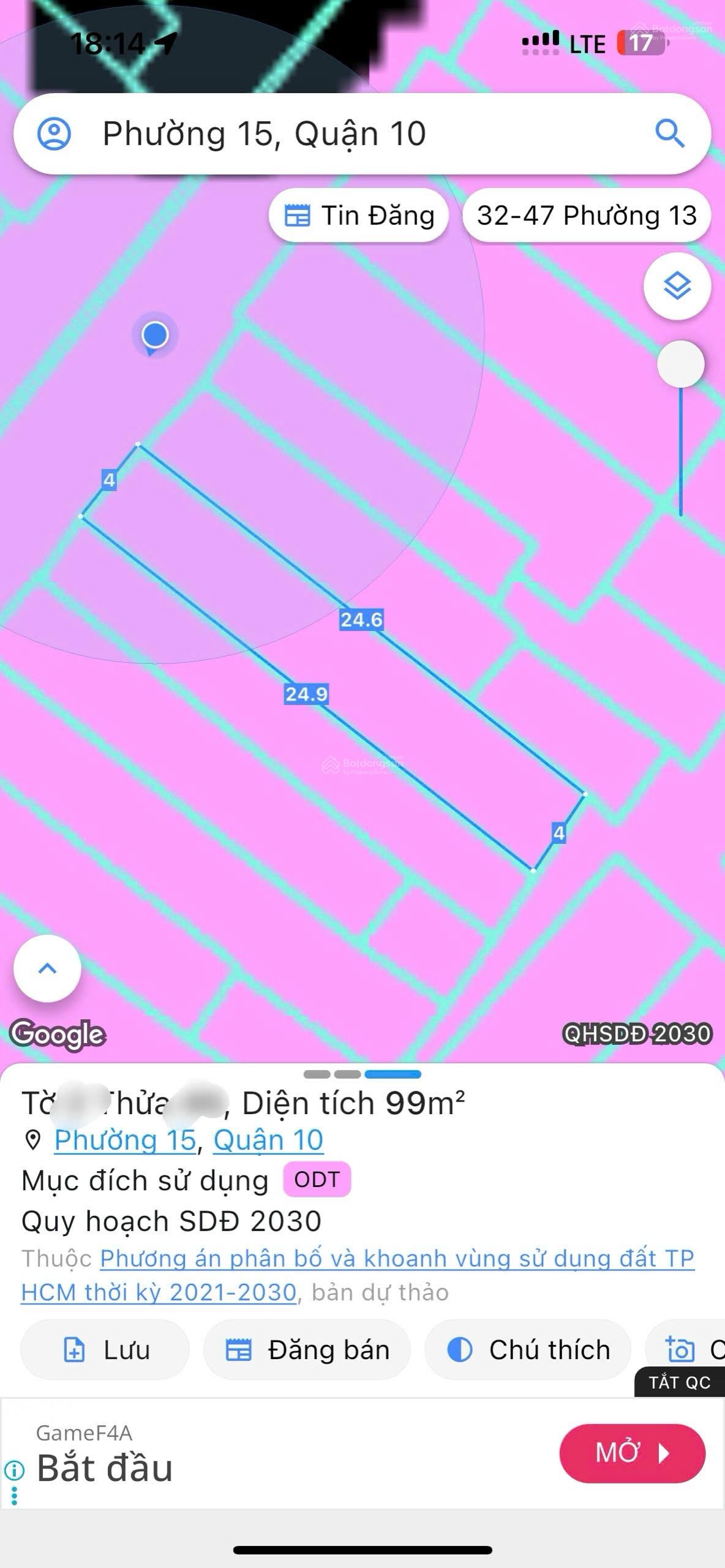This screenshot has height=1568, width=725.
Task: Show the Chú thích legend
Action: [x=528, y=1350]
